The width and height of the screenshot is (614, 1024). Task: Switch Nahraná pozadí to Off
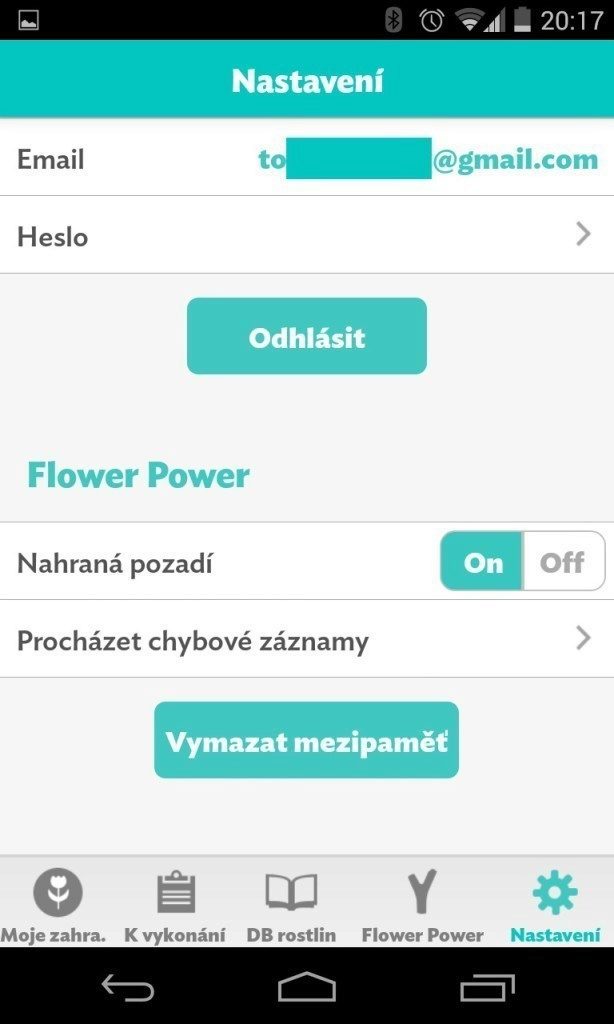pyautogui.click(x=562, y=562)
